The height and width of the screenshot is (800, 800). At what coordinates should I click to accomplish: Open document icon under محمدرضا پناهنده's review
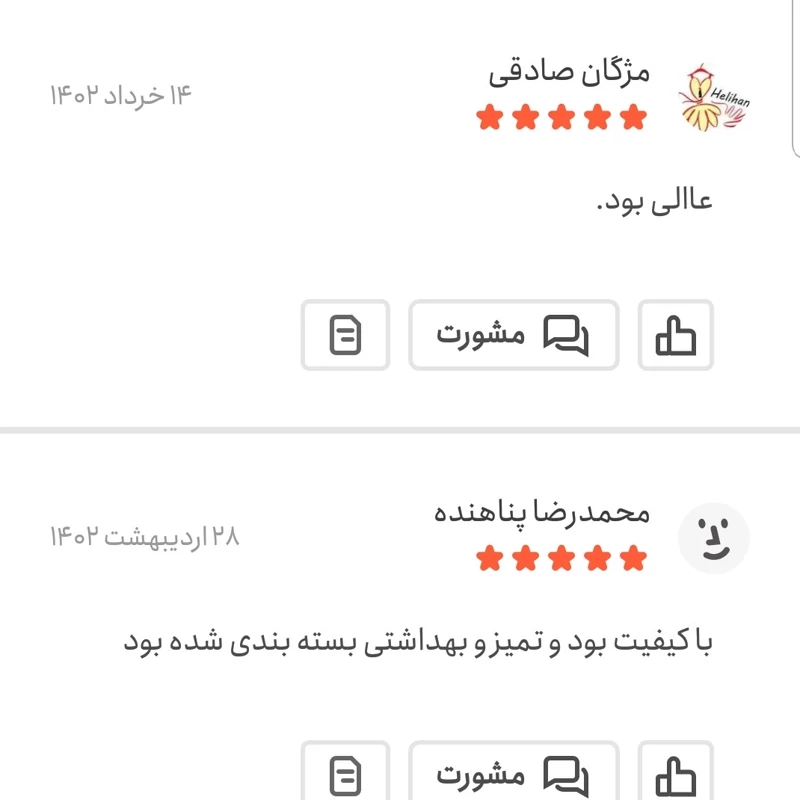(345, 774)
